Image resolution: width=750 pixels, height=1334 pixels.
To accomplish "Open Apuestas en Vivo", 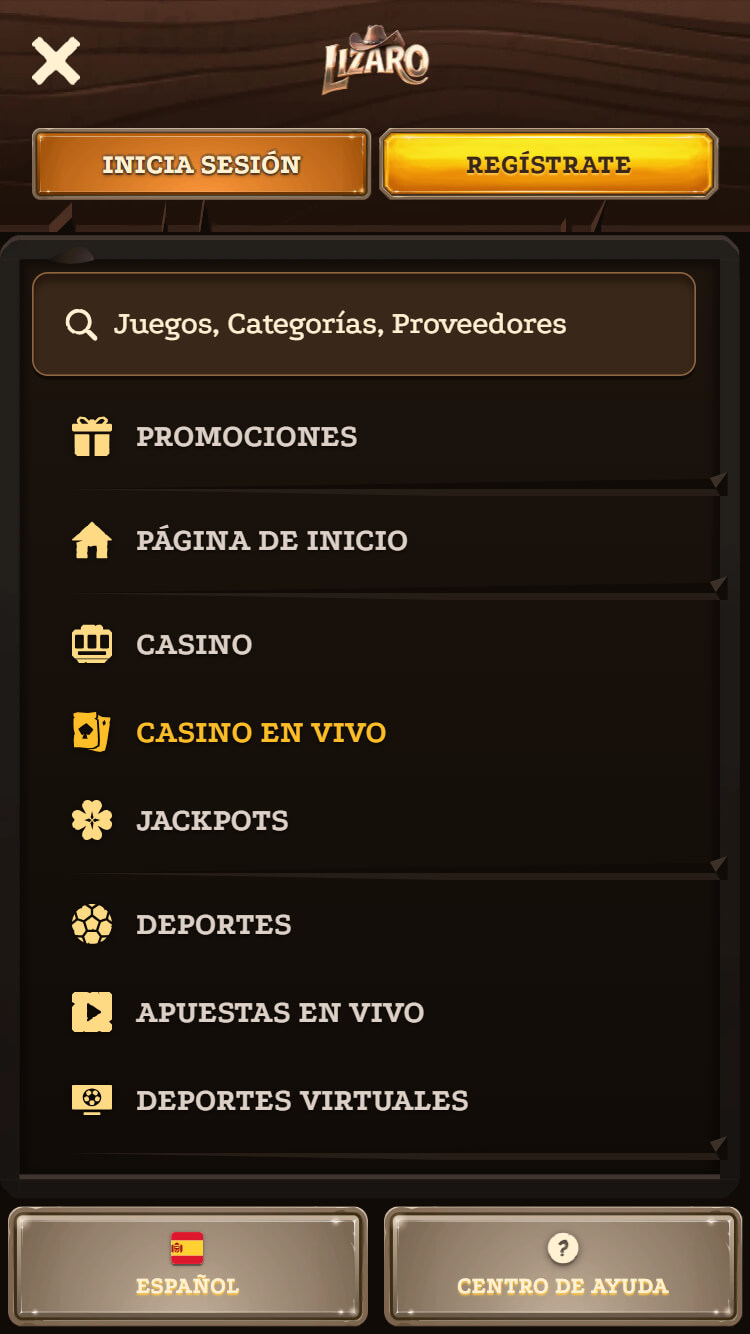I will (375, 1012).
